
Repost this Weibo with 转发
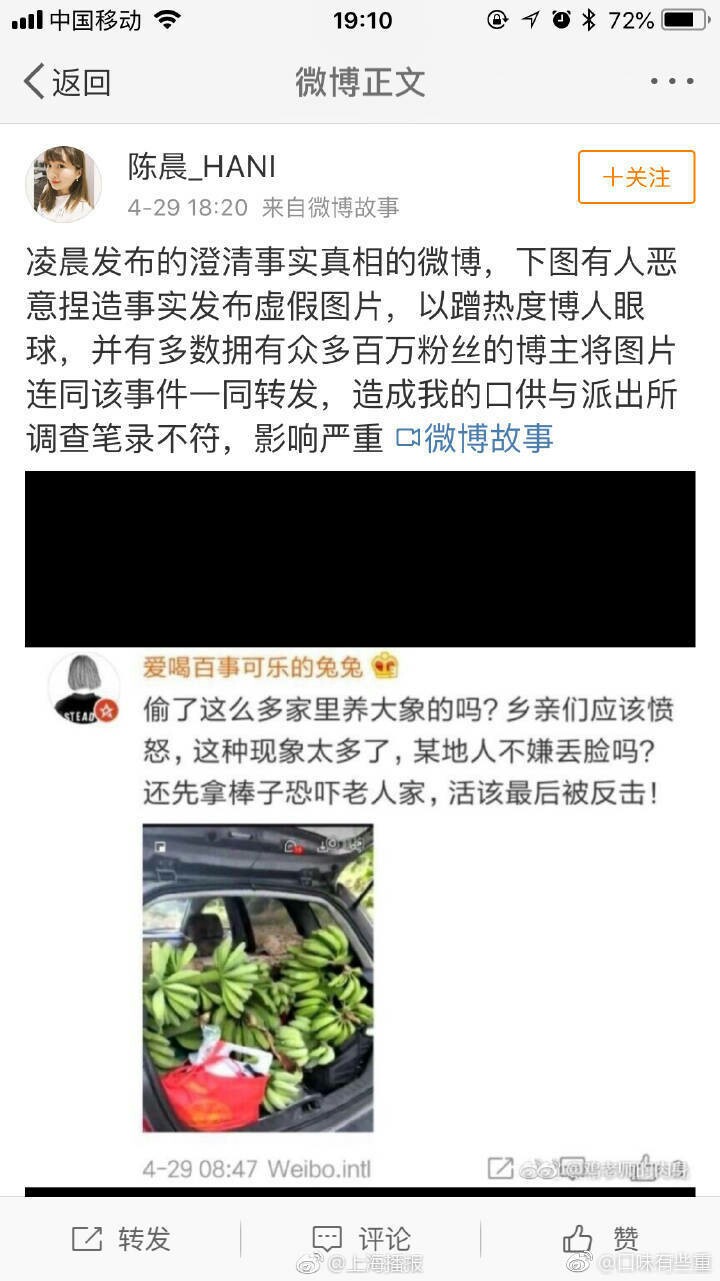[x=121, y=1239]
